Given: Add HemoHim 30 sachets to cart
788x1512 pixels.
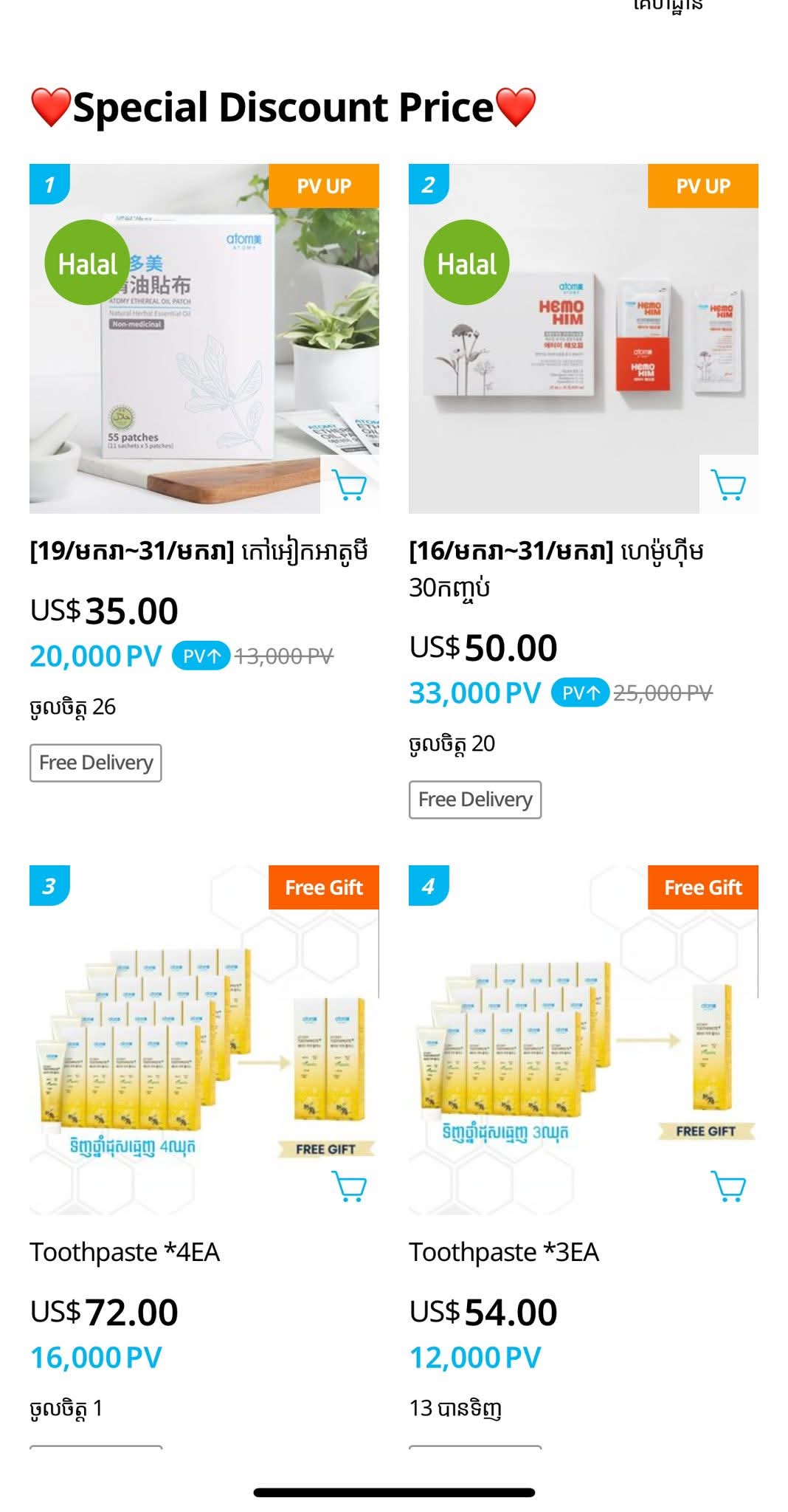Looking at the screenshot, I should tap(728, 485).
